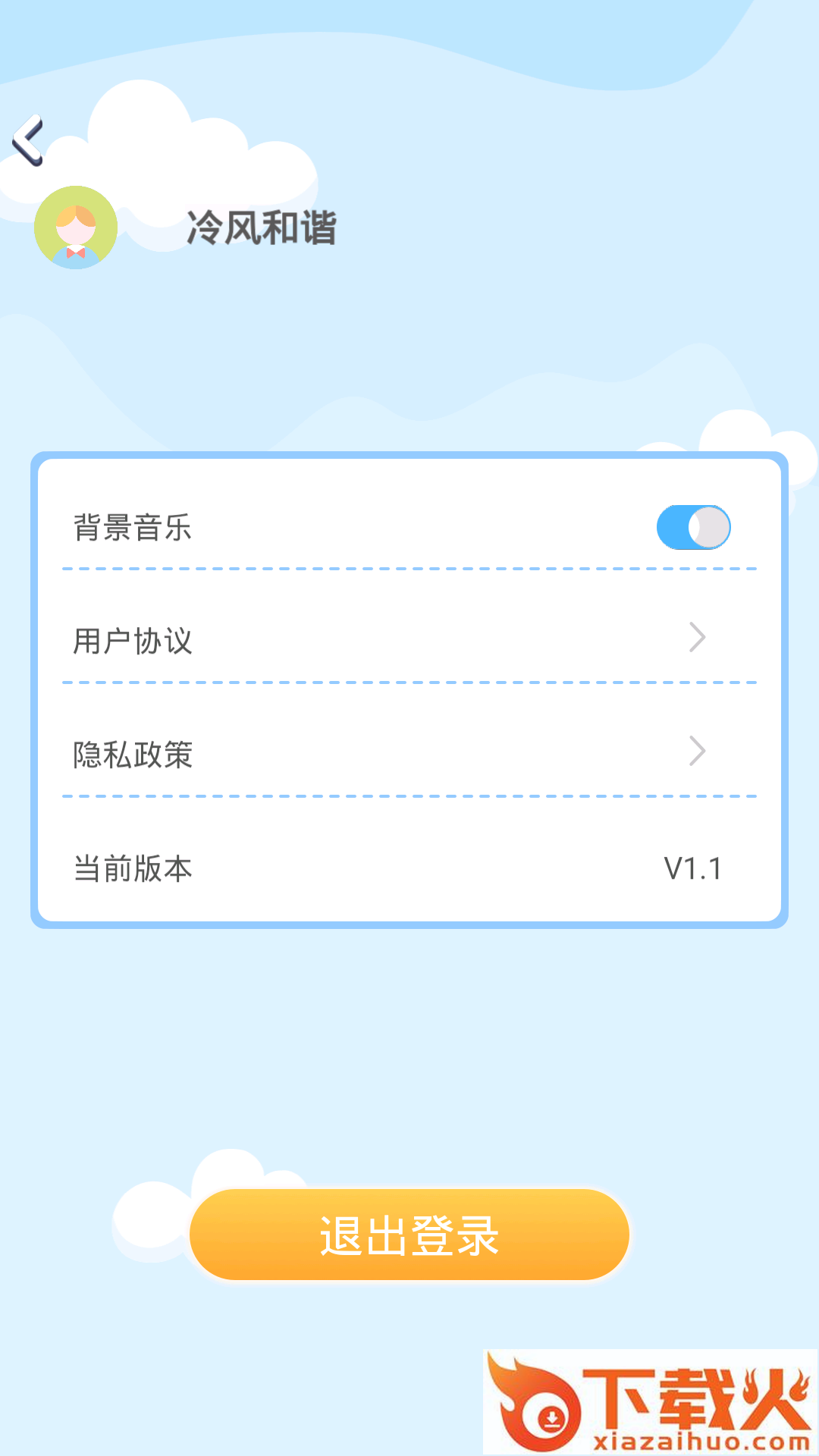
Task: Go back with the arrow icon
Action: click(x=29, y=140)
